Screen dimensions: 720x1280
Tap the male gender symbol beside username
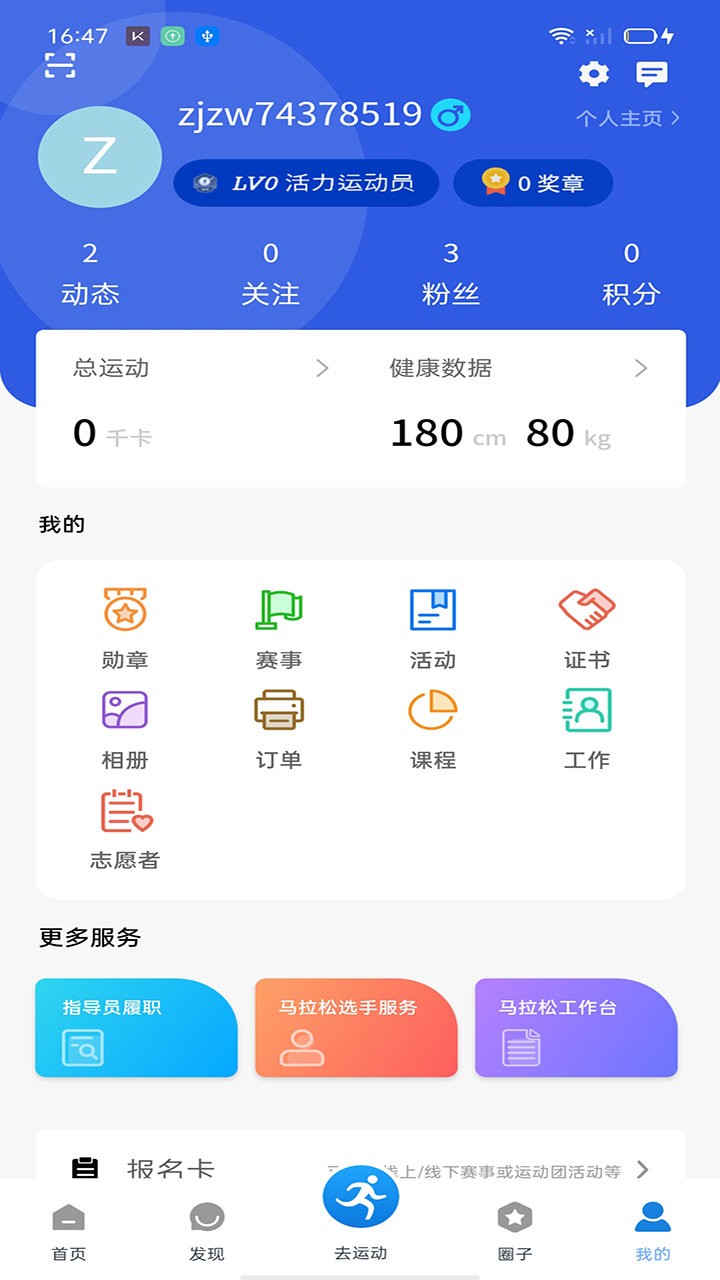tap(452, 114)
